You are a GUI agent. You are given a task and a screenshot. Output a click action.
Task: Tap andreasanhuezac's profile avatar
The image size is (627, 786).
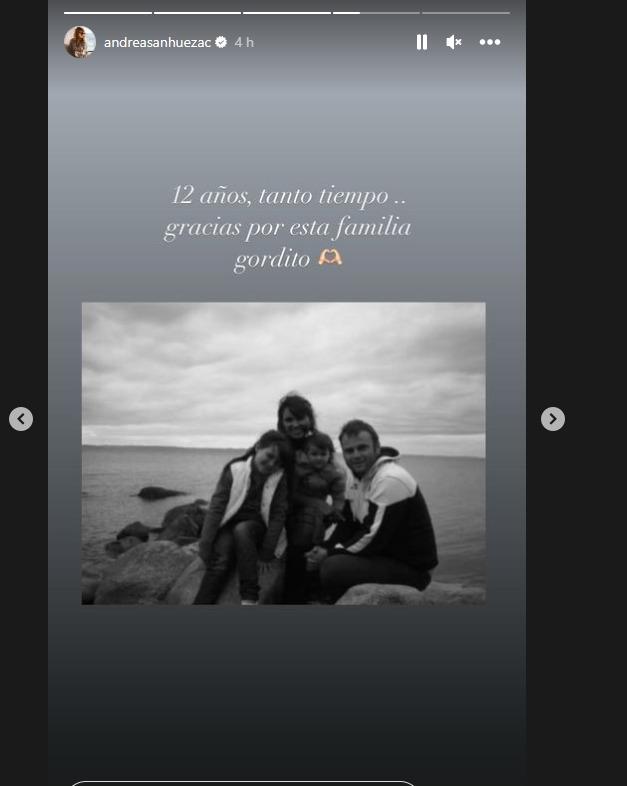coord(80,42)
